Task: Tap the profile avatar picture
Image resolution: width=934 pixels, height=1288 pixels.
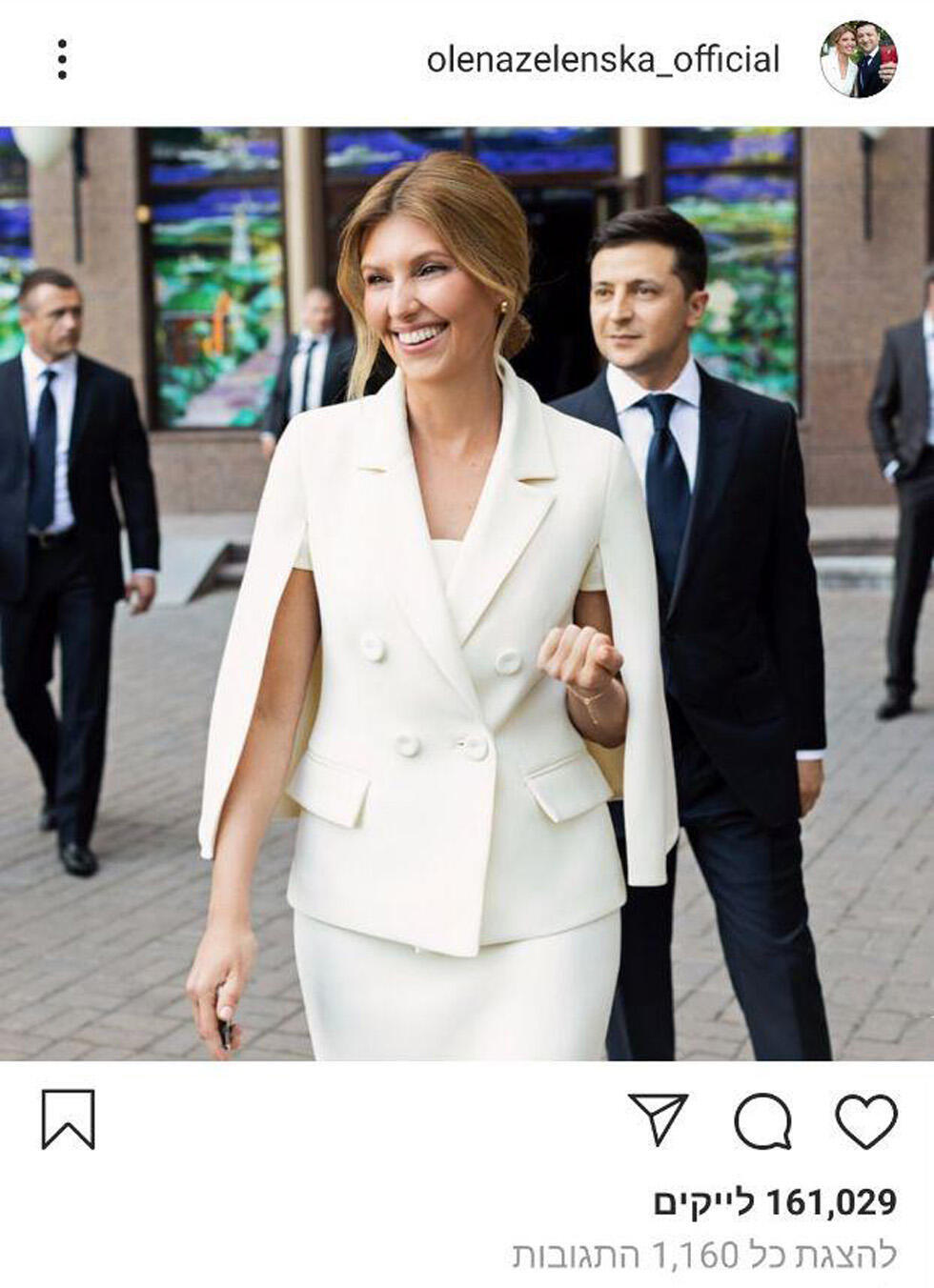Action: coord(858,59)
